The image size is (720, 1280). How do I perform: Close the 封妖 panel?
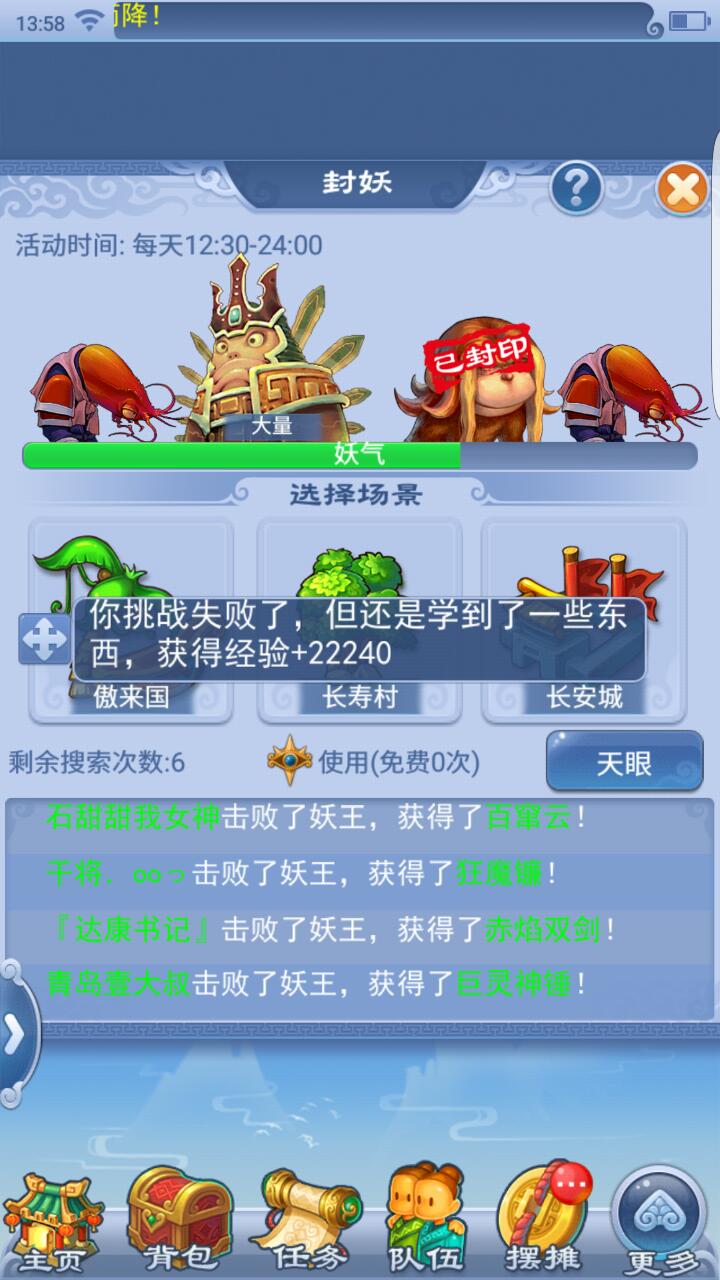[x=682, y=187]
